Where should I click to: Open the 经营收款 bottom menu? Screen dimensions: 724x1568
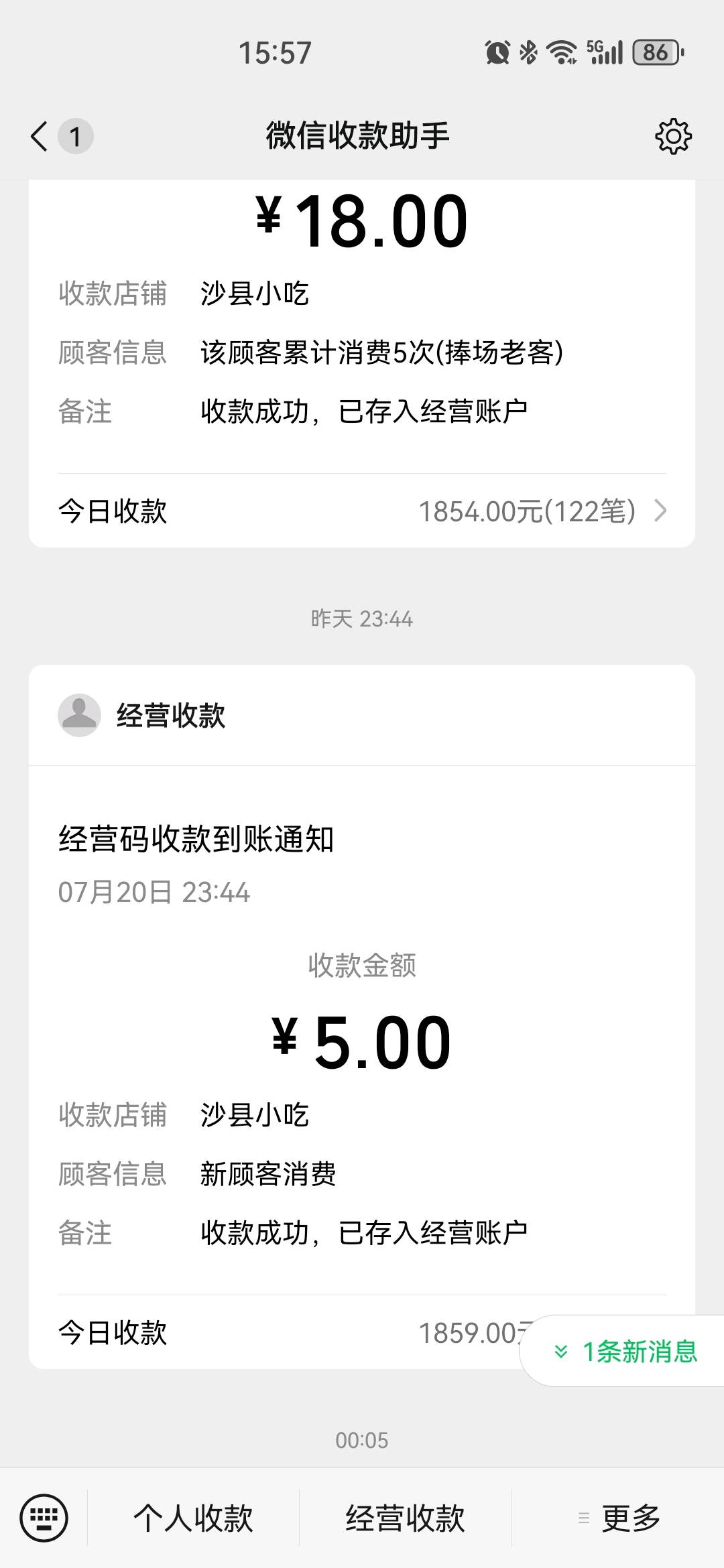pyautogui.click(x=405, y=1518)
